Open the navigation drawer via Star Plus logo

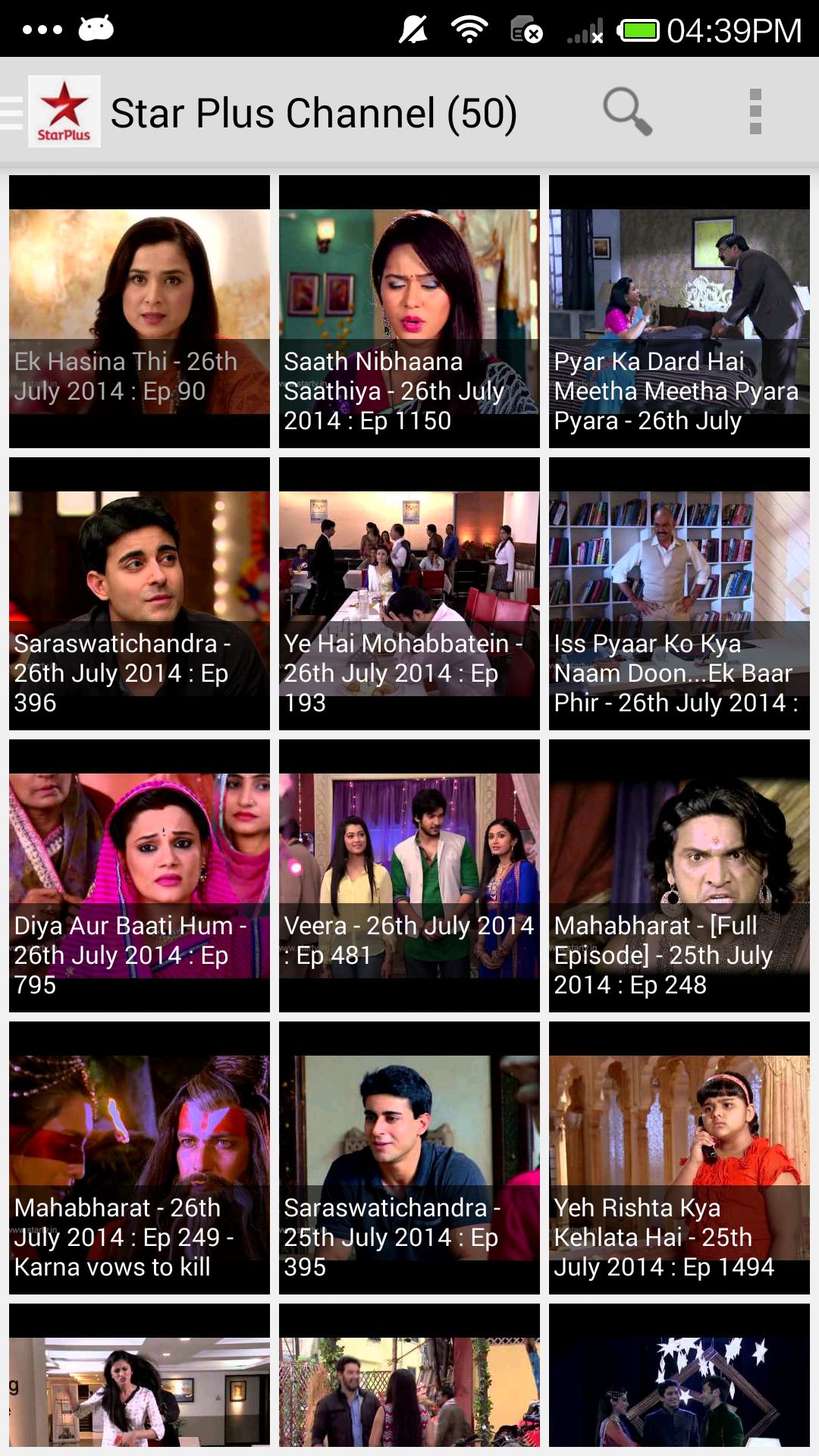[53, 112]
